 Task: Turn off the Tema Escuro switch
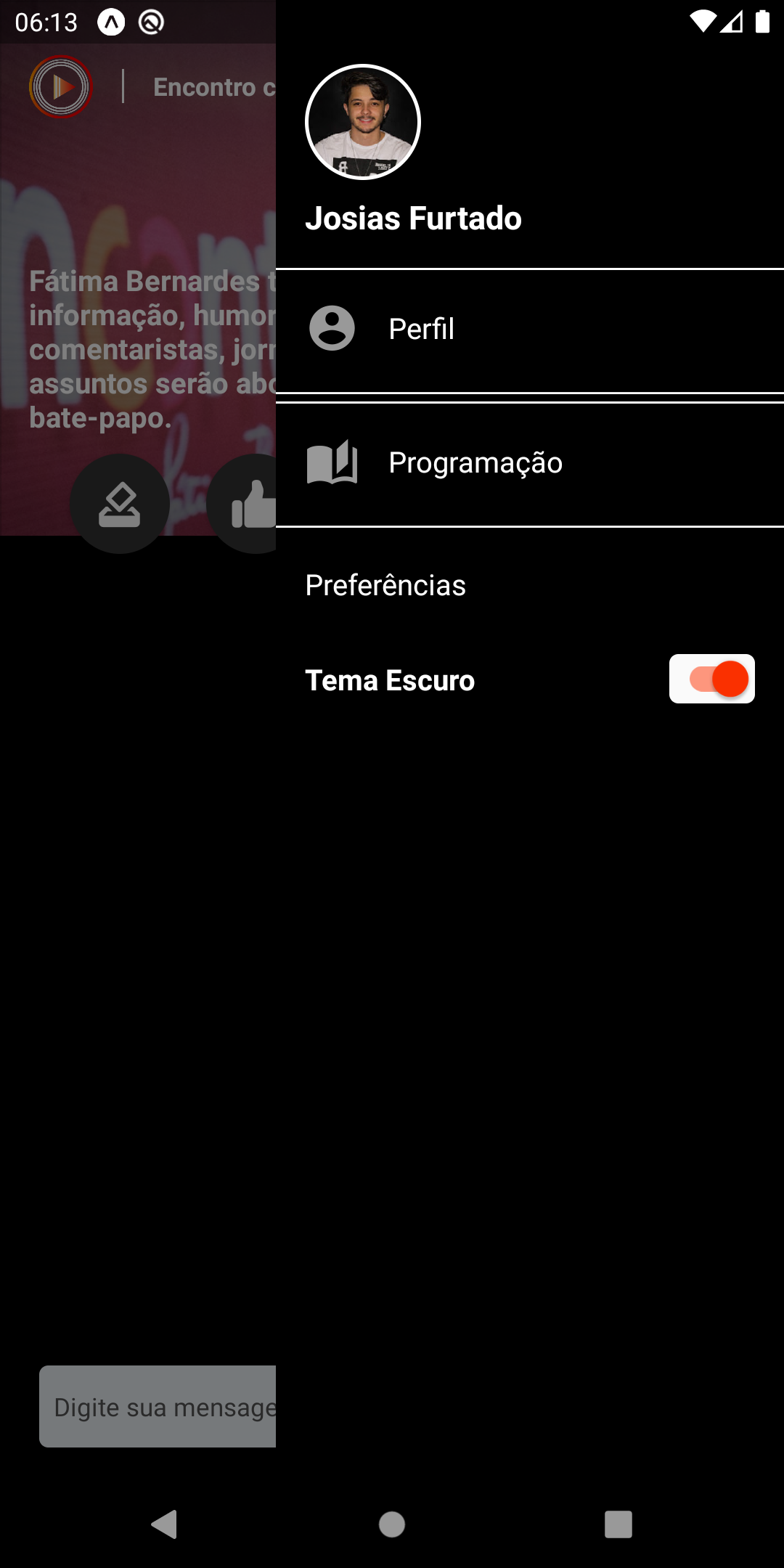pos(712,679)
